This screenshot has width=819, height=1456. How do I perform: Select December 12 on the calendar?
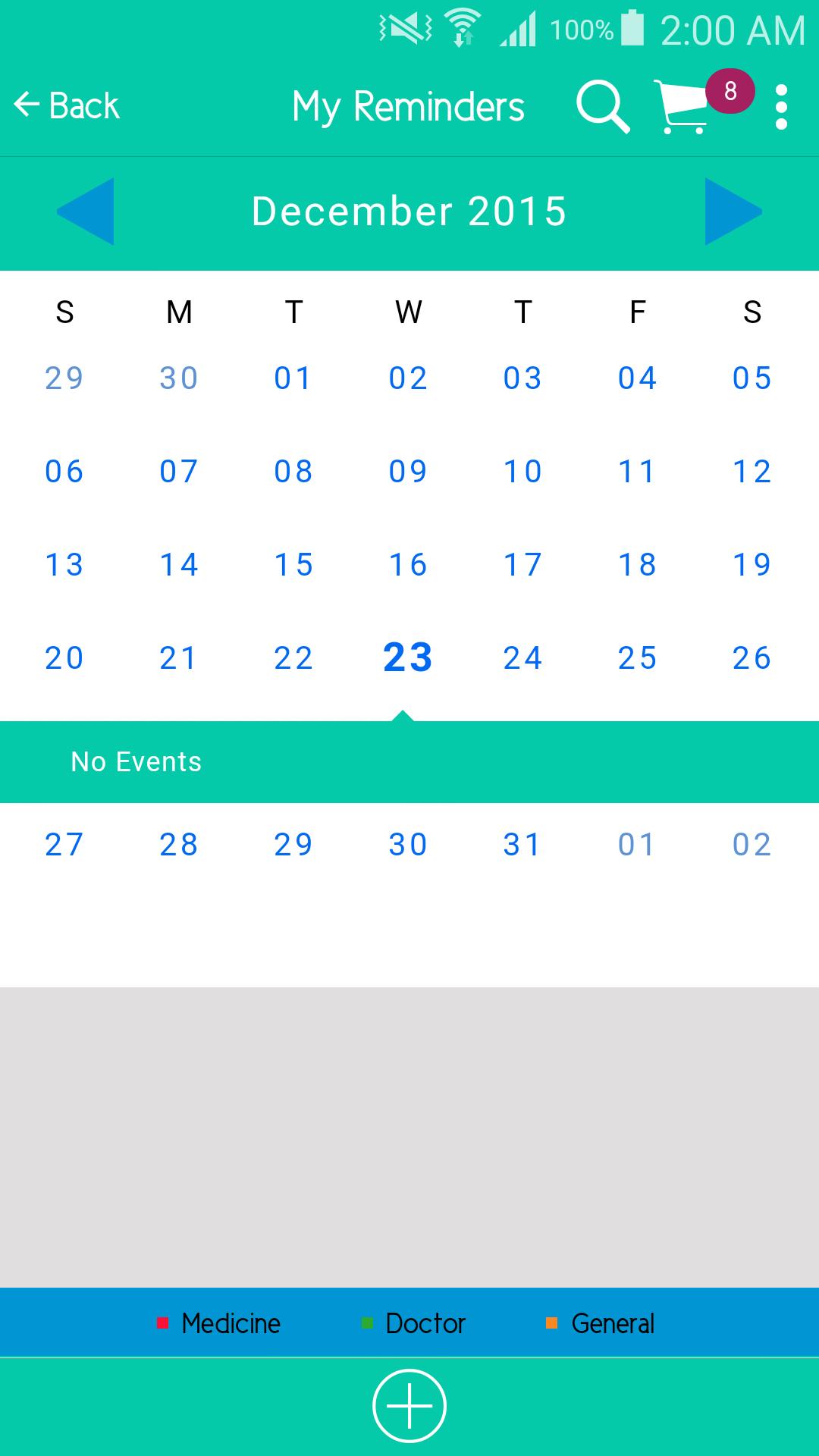coord(752,472)
